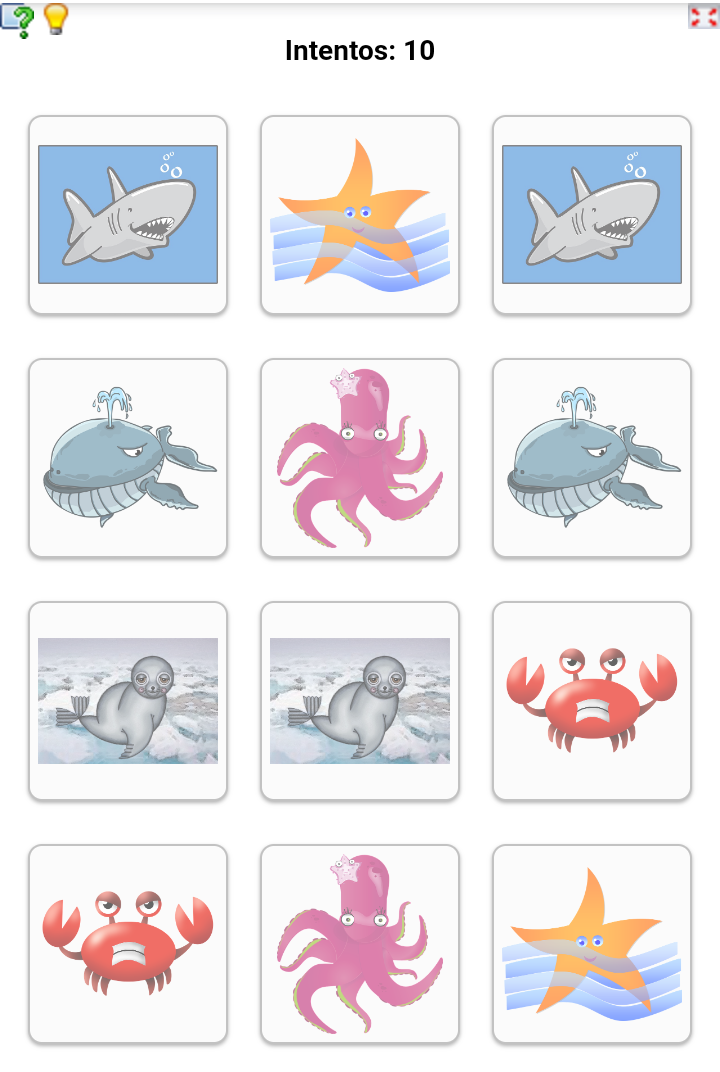Flip the octopus card in the bottom row
Image resolution: width=720 pixels, height=1072 pixels.
360,944
